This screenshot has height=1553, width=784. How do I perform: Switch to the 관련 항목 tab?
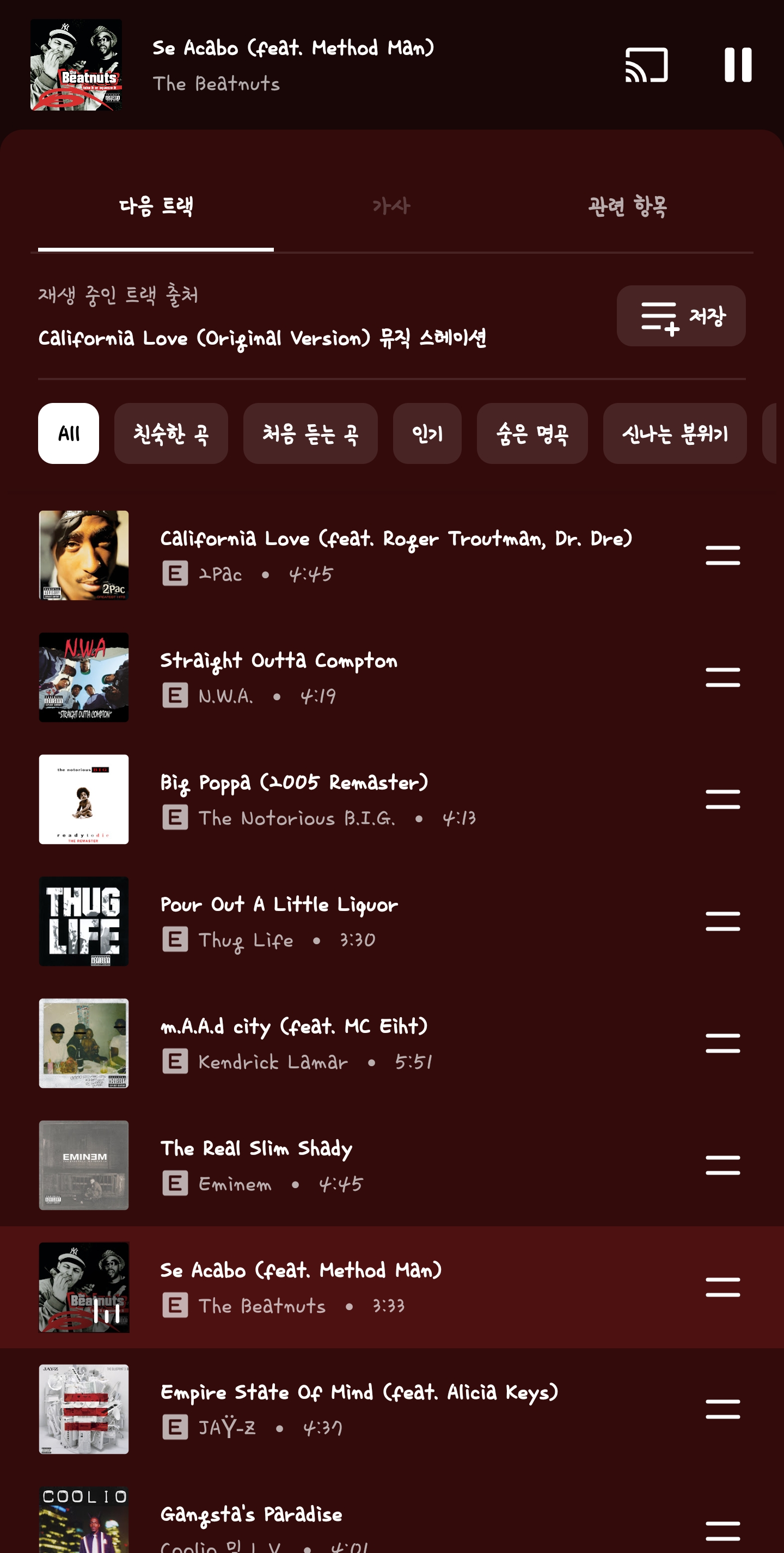[x=627, y=206]
